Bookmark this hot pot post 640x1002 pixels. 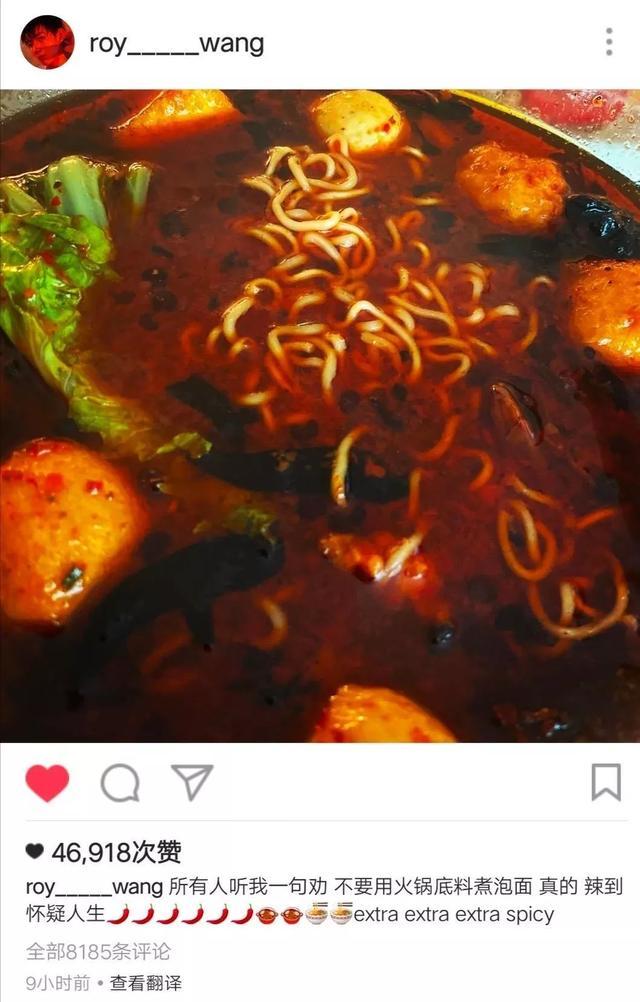coord(606,782)
